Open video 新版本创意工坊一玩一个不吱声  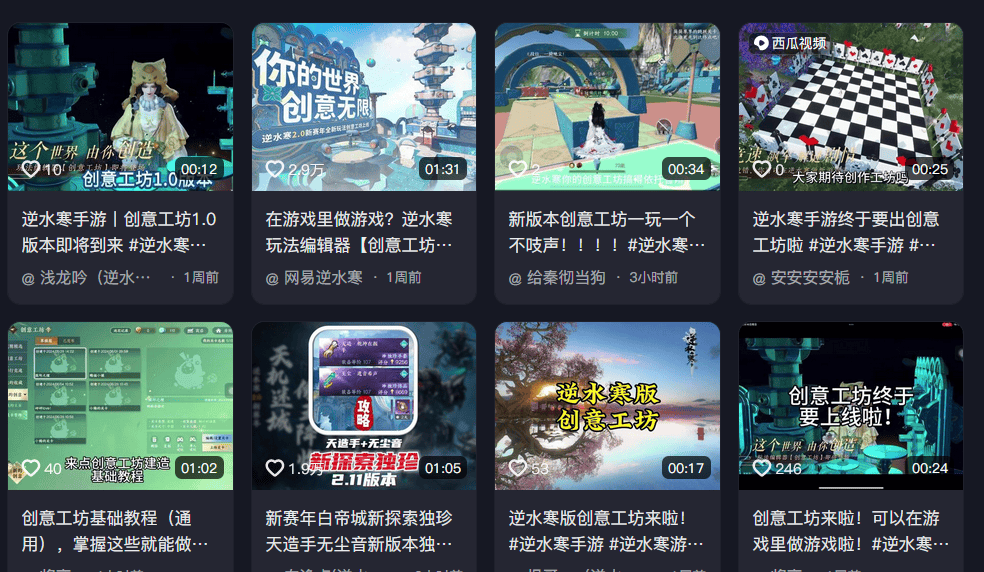click(x=607, y=107)
